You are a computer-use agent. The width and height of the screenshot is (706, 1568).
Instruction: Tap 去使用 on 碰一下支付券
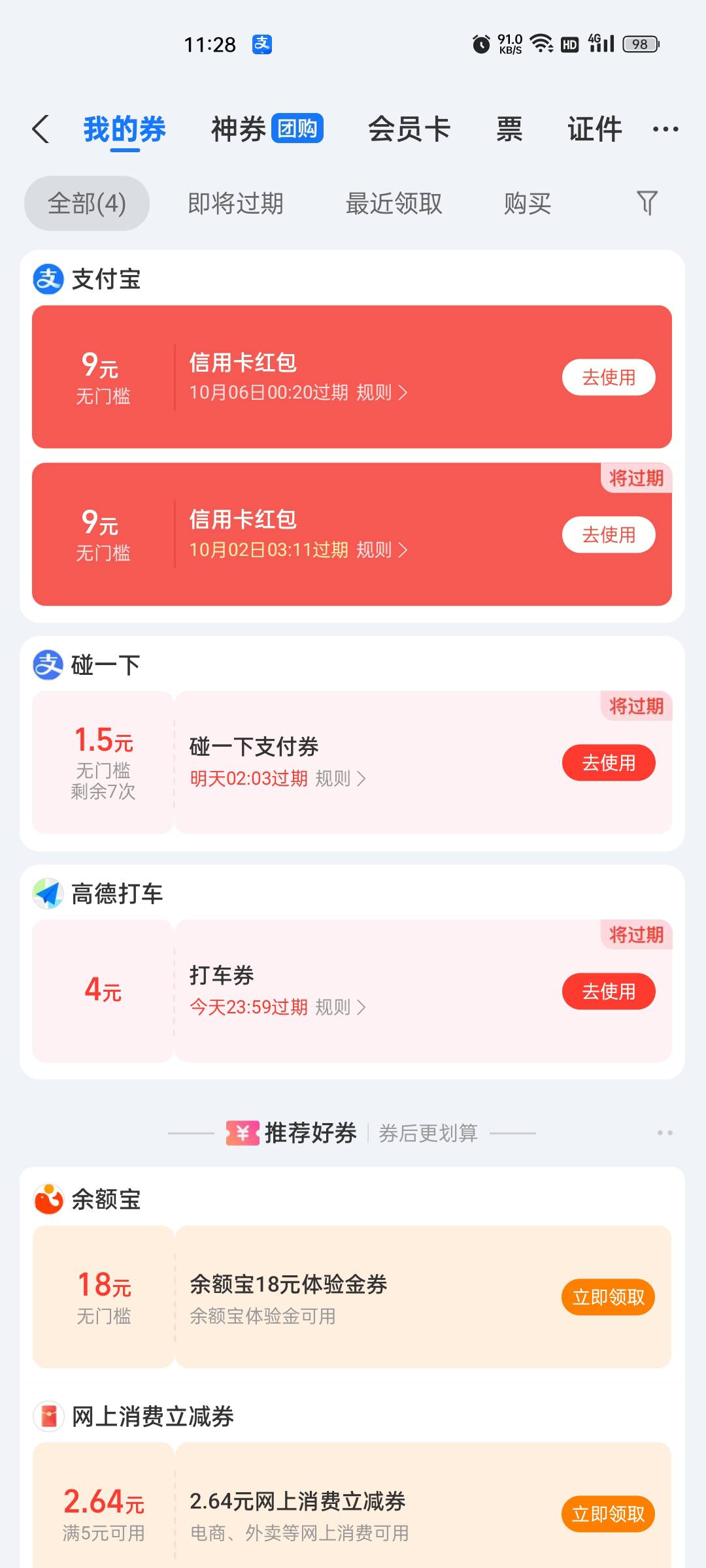(609, 762)
